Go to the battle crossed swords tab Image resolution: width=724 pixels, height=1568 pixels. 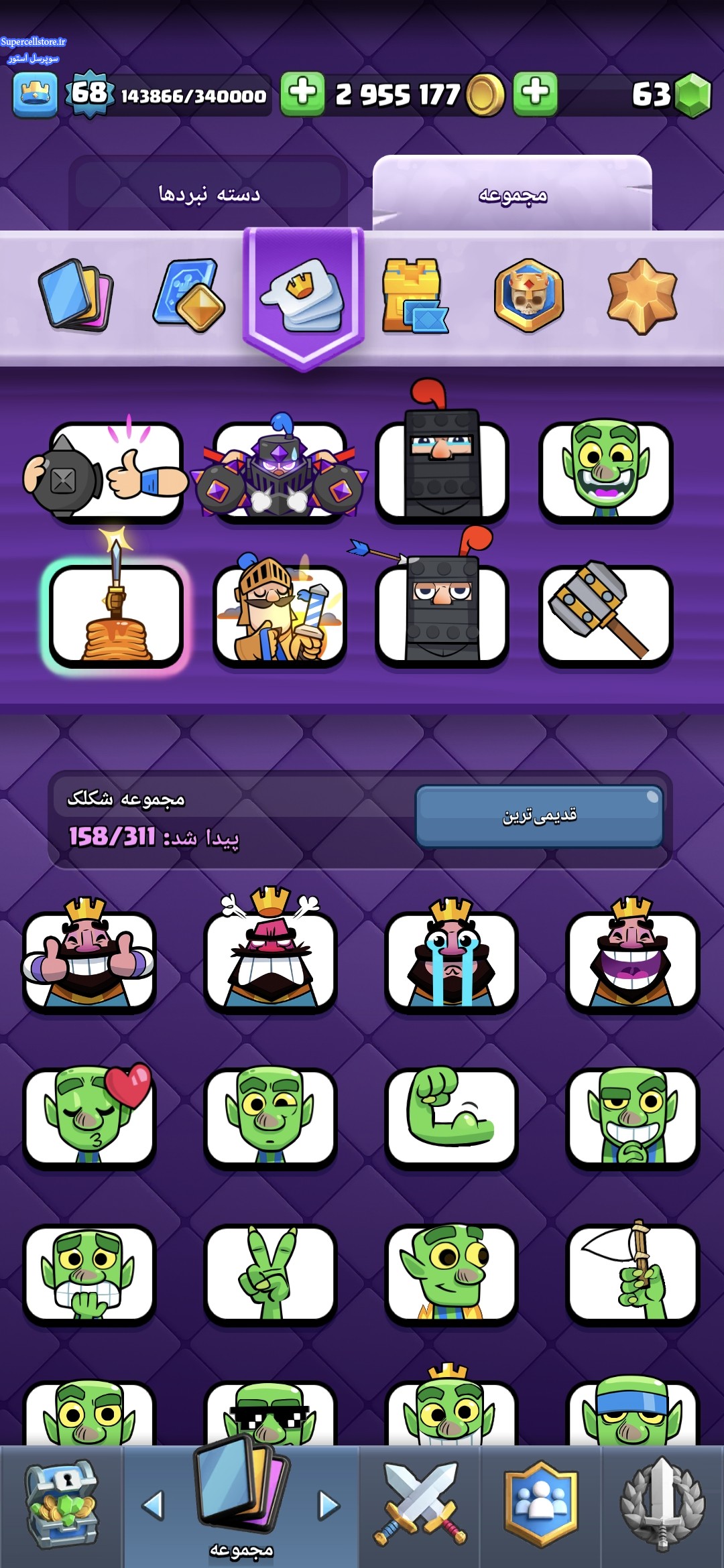(x=420, y=1506)
